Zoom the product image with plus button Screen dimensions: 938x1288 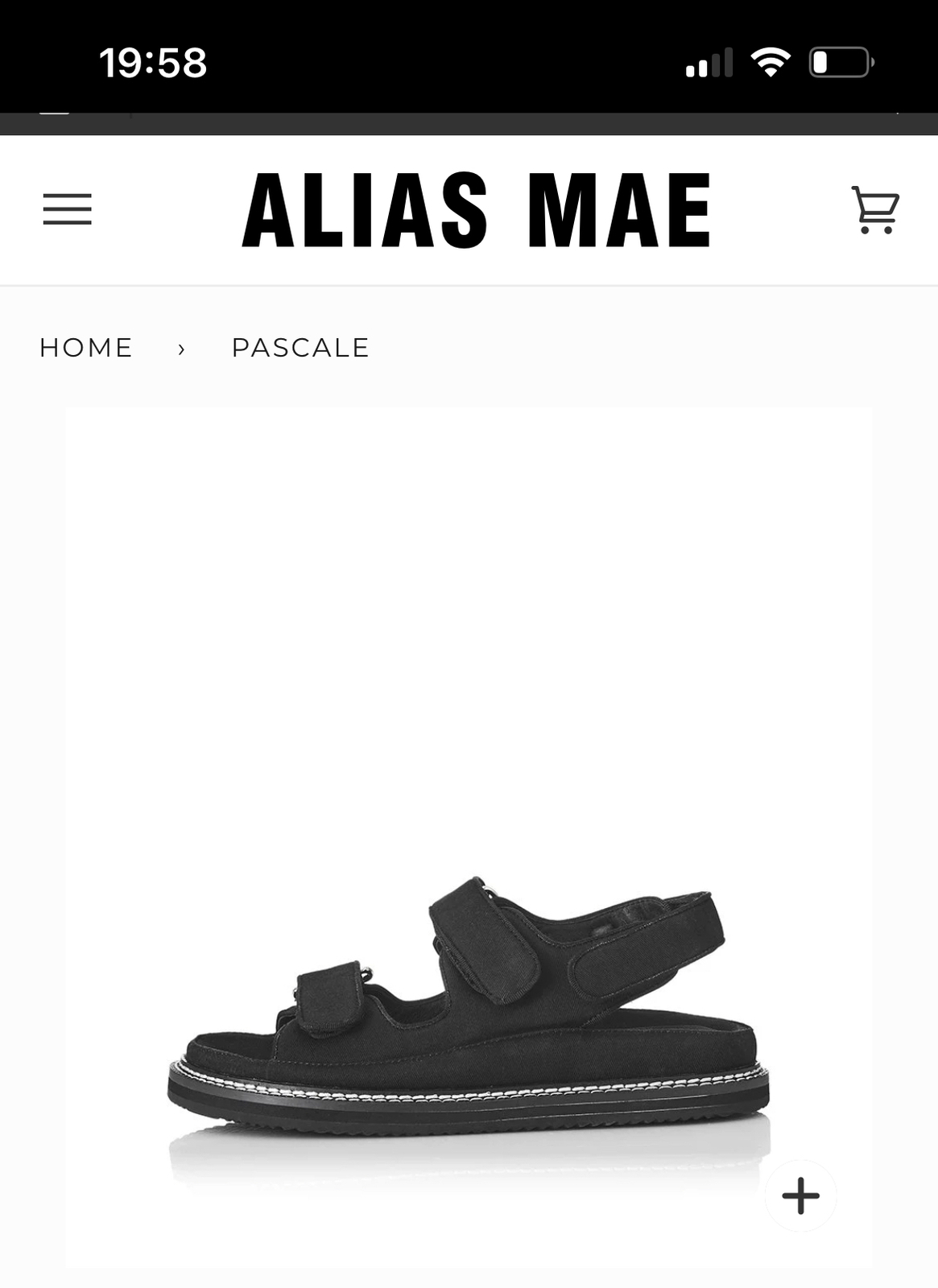point(800,1195)
